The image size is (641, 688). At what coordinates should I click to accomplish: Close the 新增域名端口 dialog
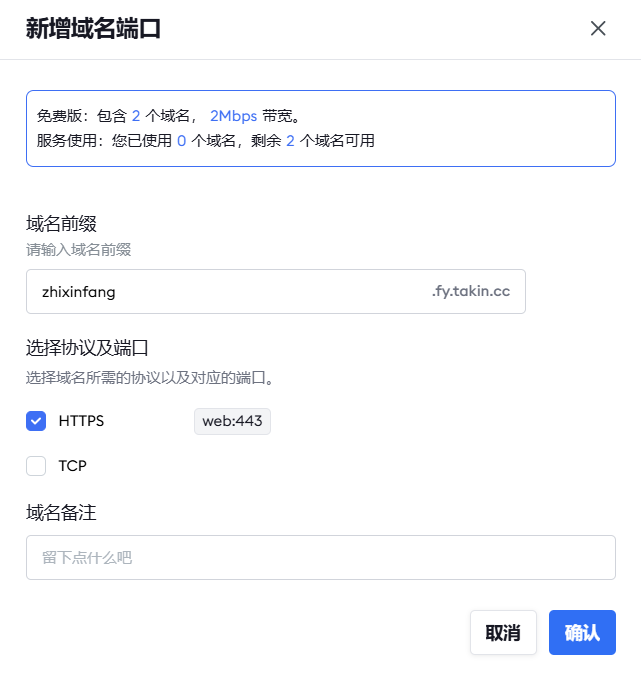pos(598,28)
